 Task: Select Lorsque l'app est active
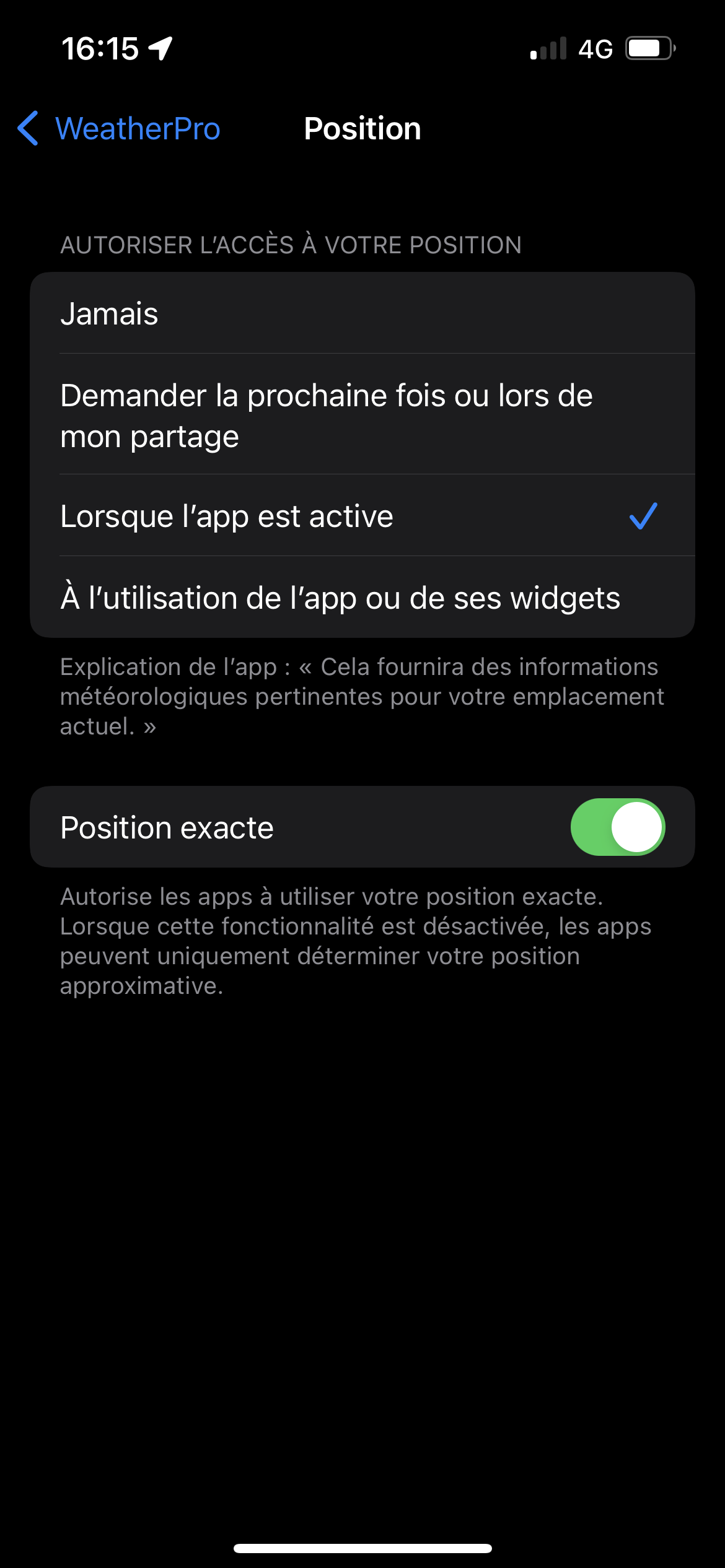click(362, 516)
